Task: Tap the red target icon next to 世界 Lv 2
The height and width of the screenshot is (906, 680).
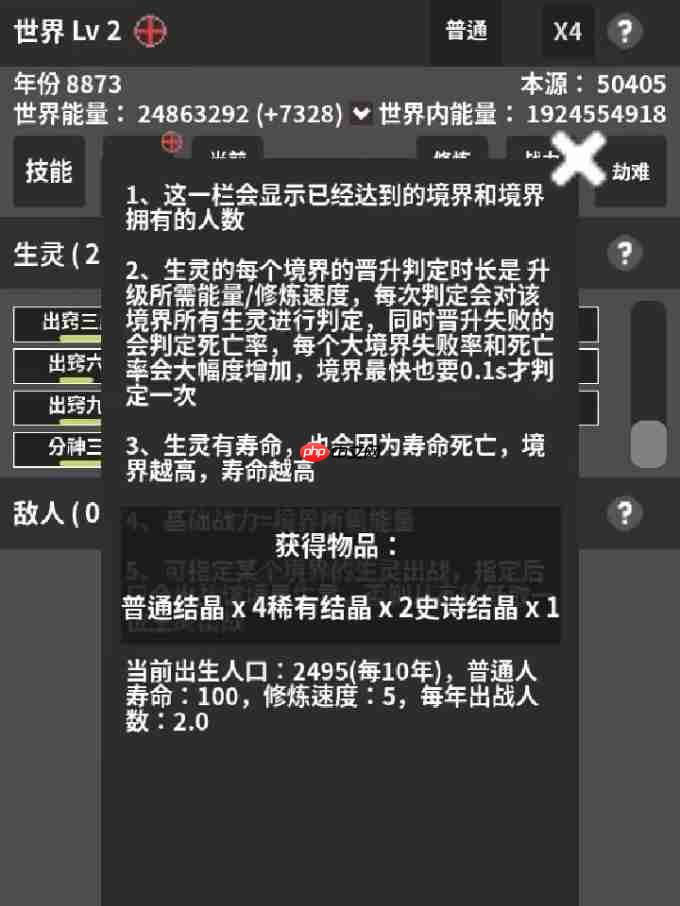Action: (150, 31)
